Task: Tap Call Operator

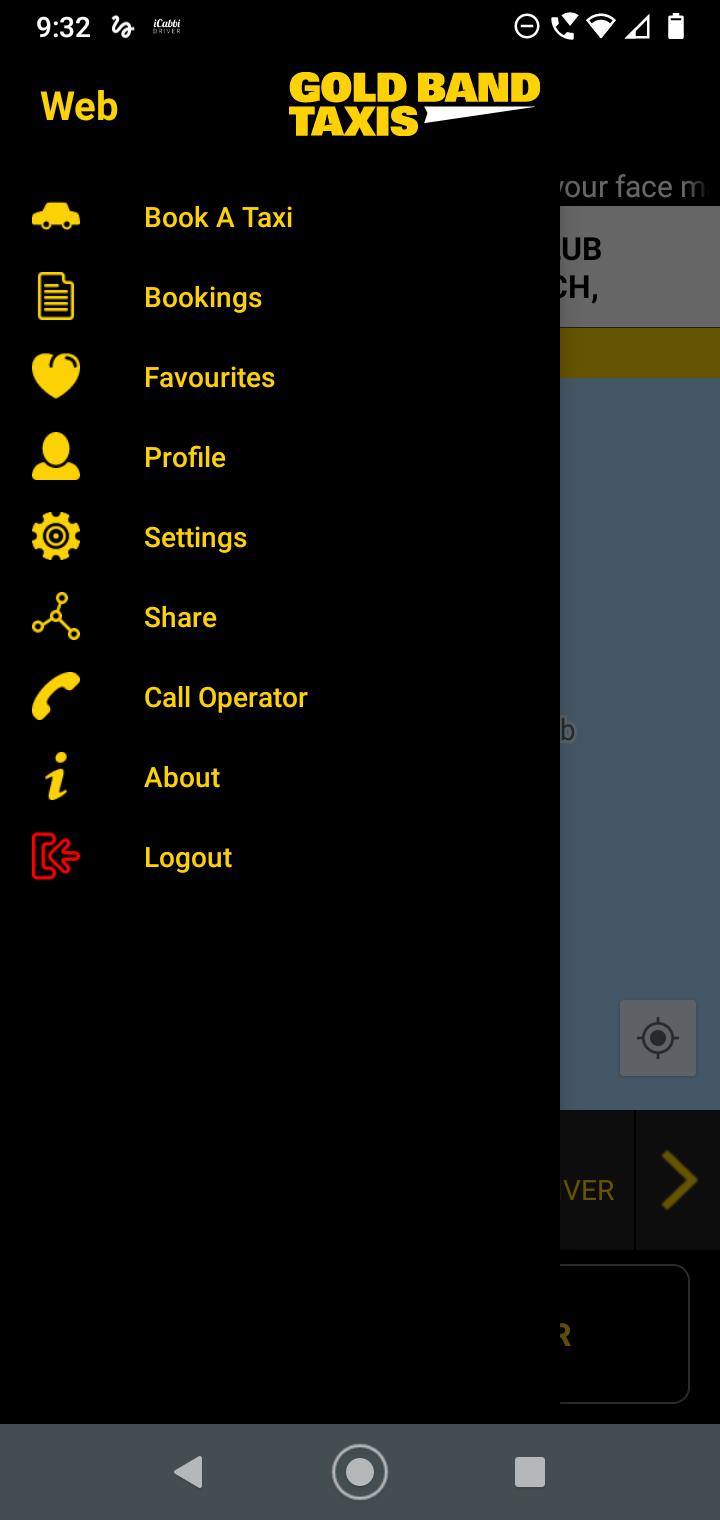Action: tap(280, 697)
